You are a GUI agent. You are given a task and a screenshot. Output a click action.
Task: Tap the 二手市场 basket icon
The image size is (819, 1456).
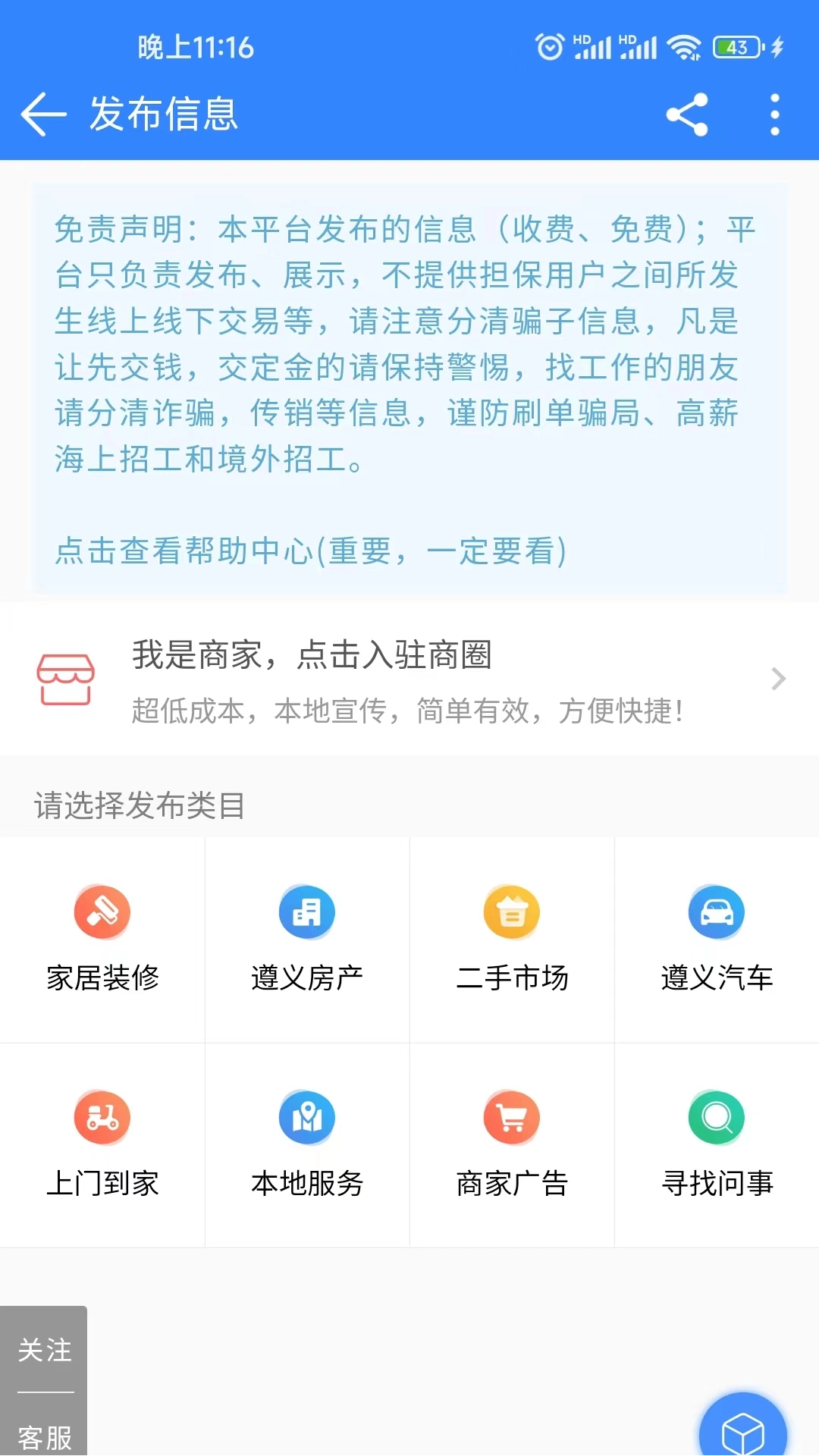pos(512,912)
